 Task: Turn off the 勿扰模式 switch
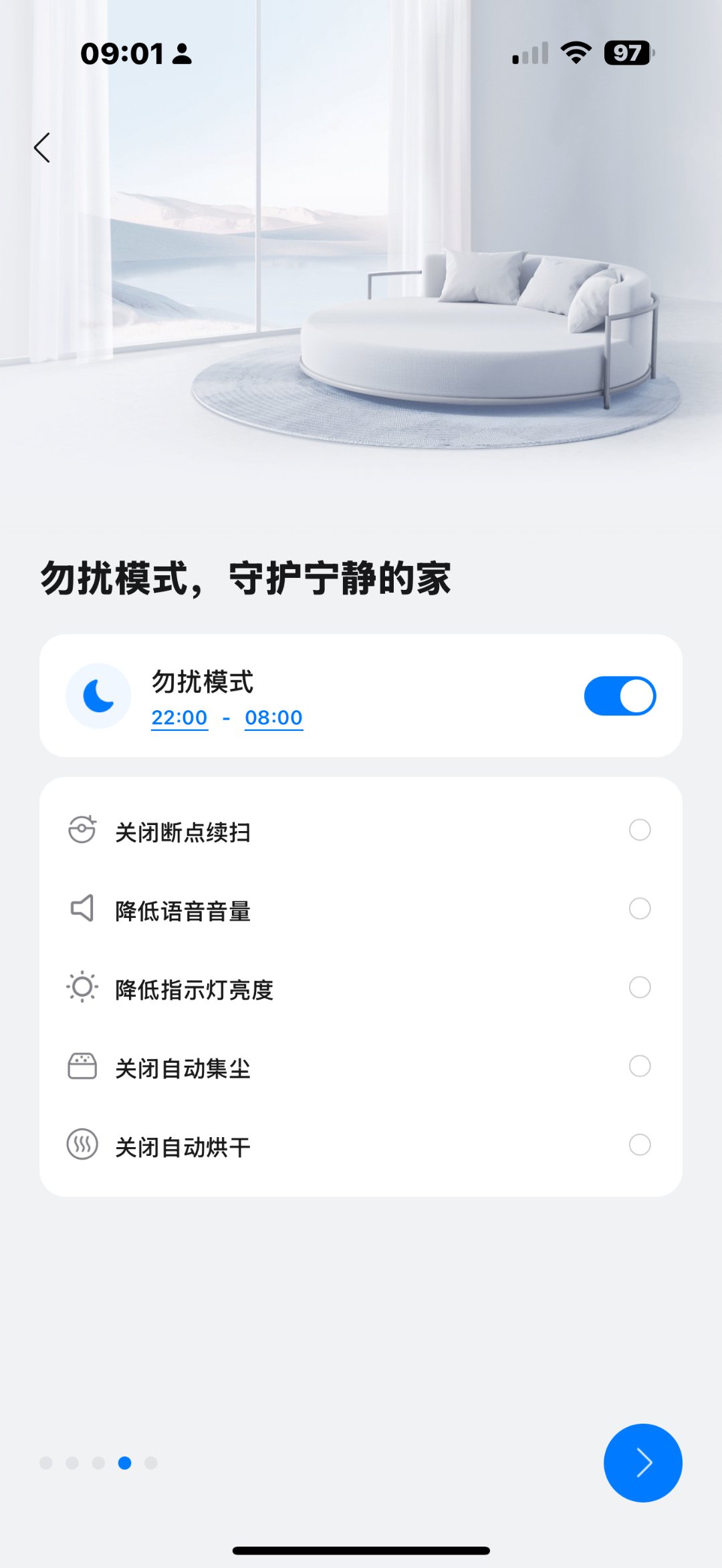[620, 696]
